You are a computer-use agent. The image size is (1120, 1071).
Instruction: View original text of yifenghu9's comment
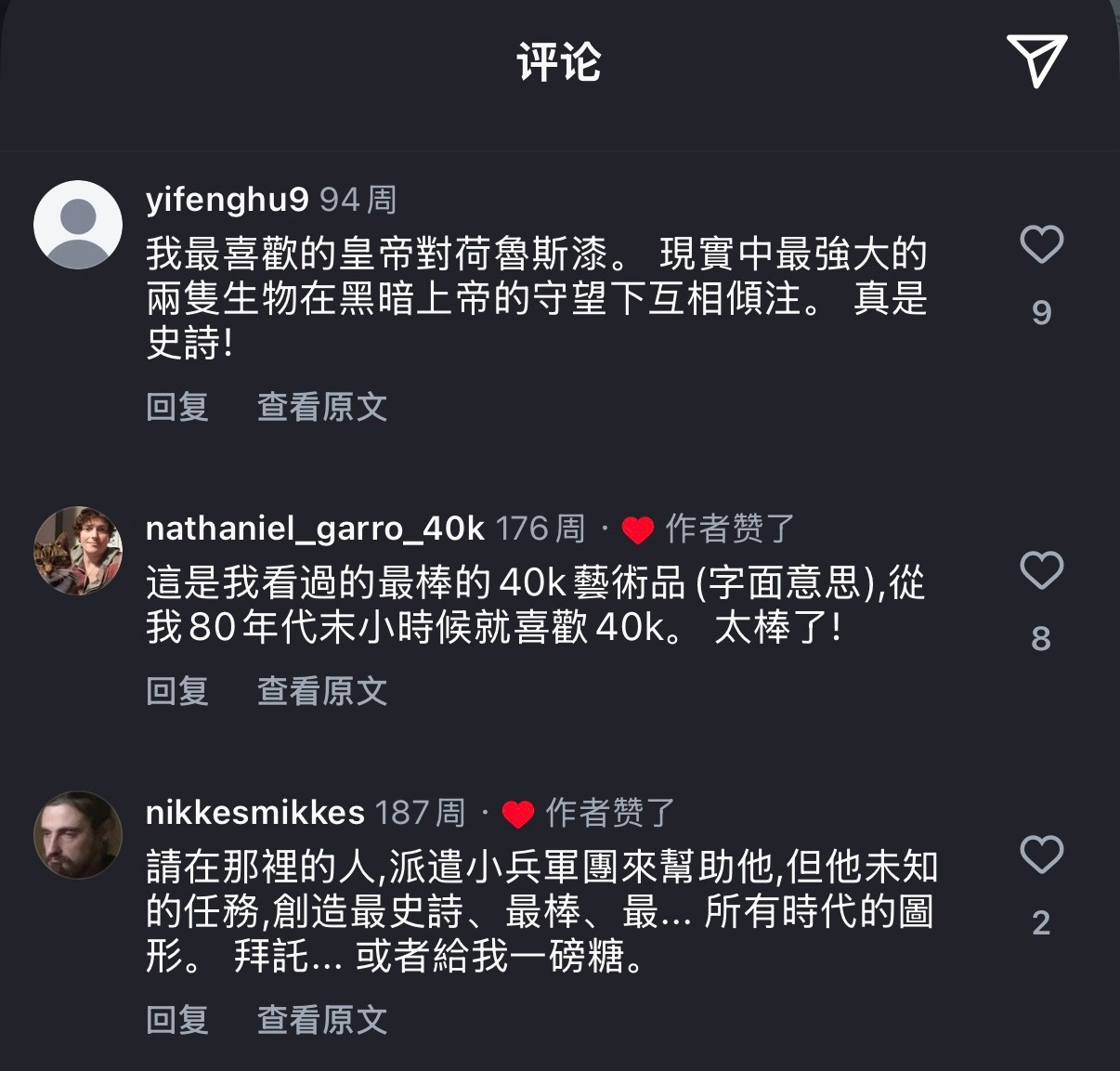(x=321, y=407)
